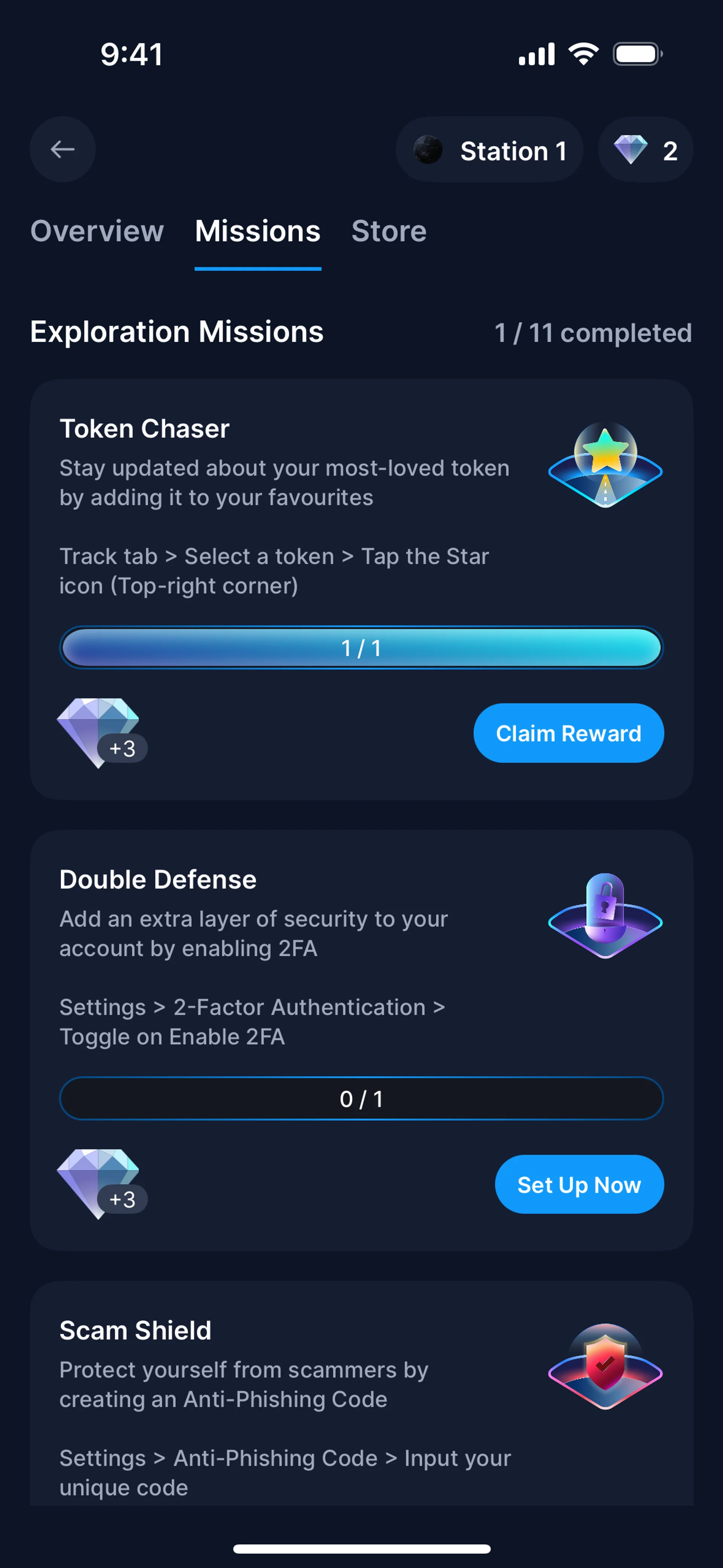The height and width of the screenshot is (1568, 723).
Task: Go back using the arrow button
Action: [x=63, y=149]
